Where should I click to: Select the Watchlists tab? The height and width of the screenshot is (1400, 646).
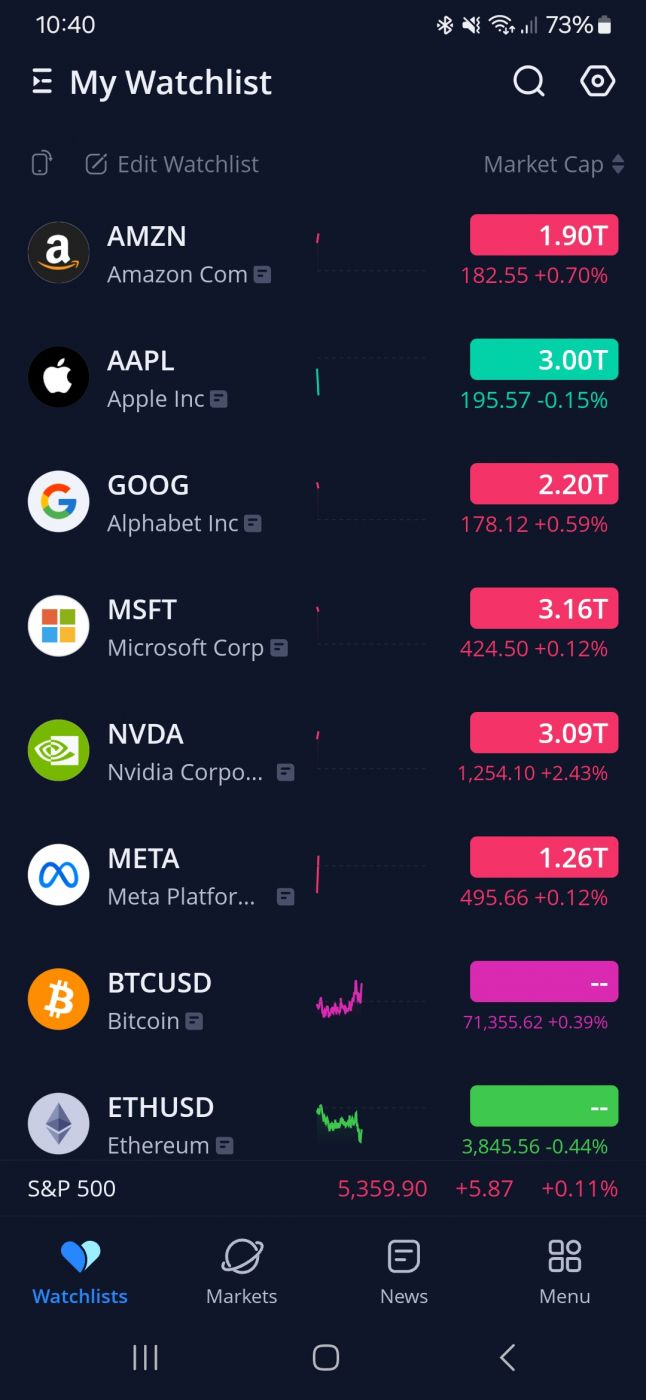(x=80, y=1271)
